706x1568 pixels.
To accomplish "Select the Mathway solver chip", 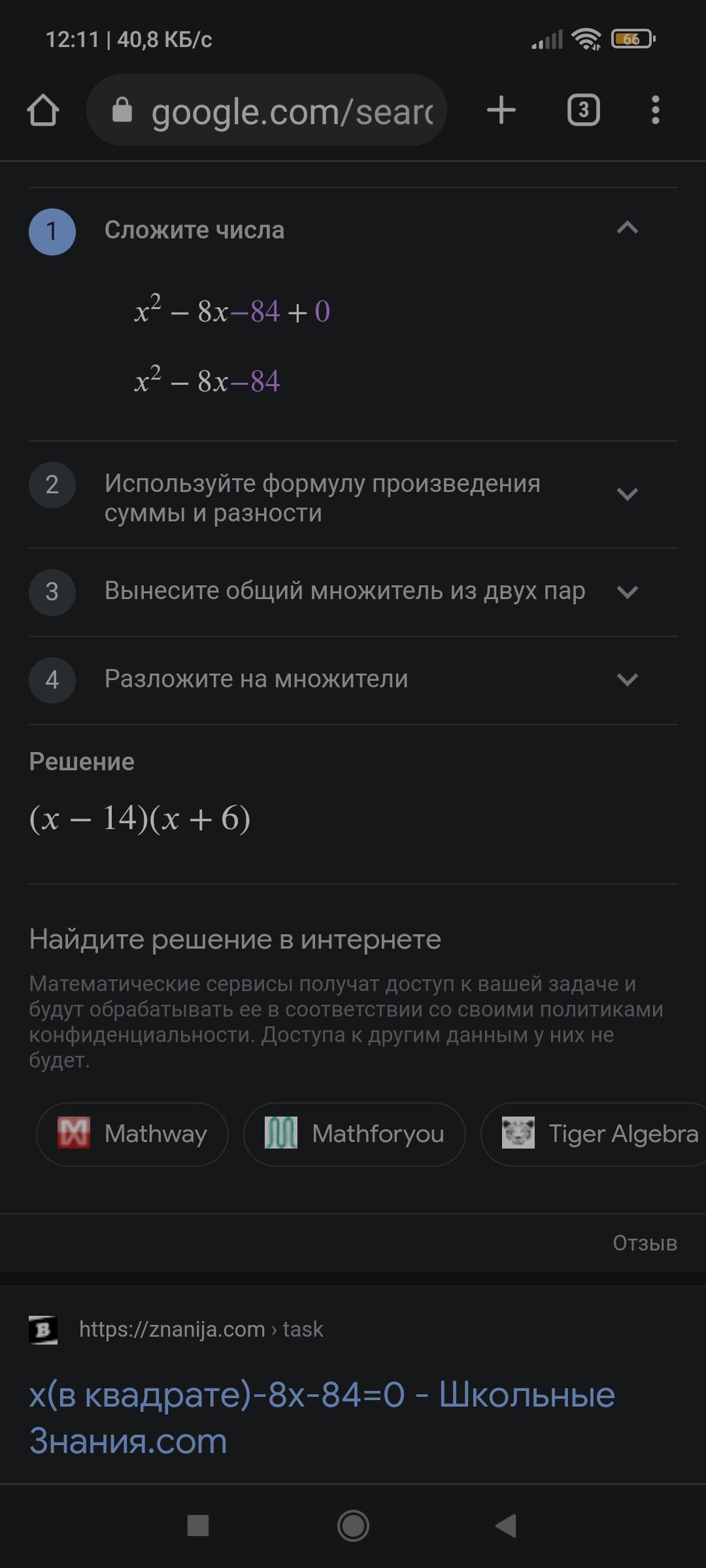I will pyautogui.click(x=133, y=1134).
